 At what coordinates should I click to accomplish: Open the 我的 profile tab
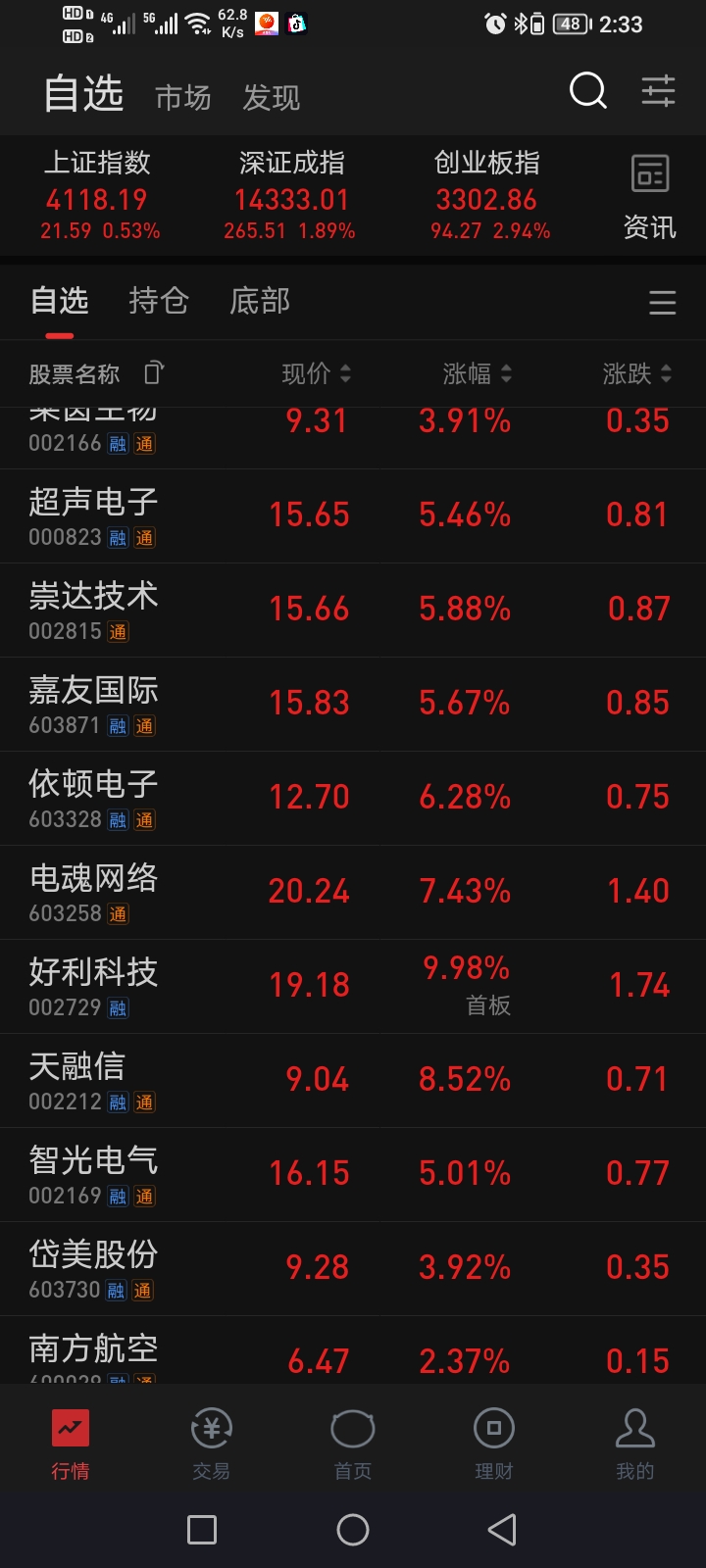(x=634, y=1443)
